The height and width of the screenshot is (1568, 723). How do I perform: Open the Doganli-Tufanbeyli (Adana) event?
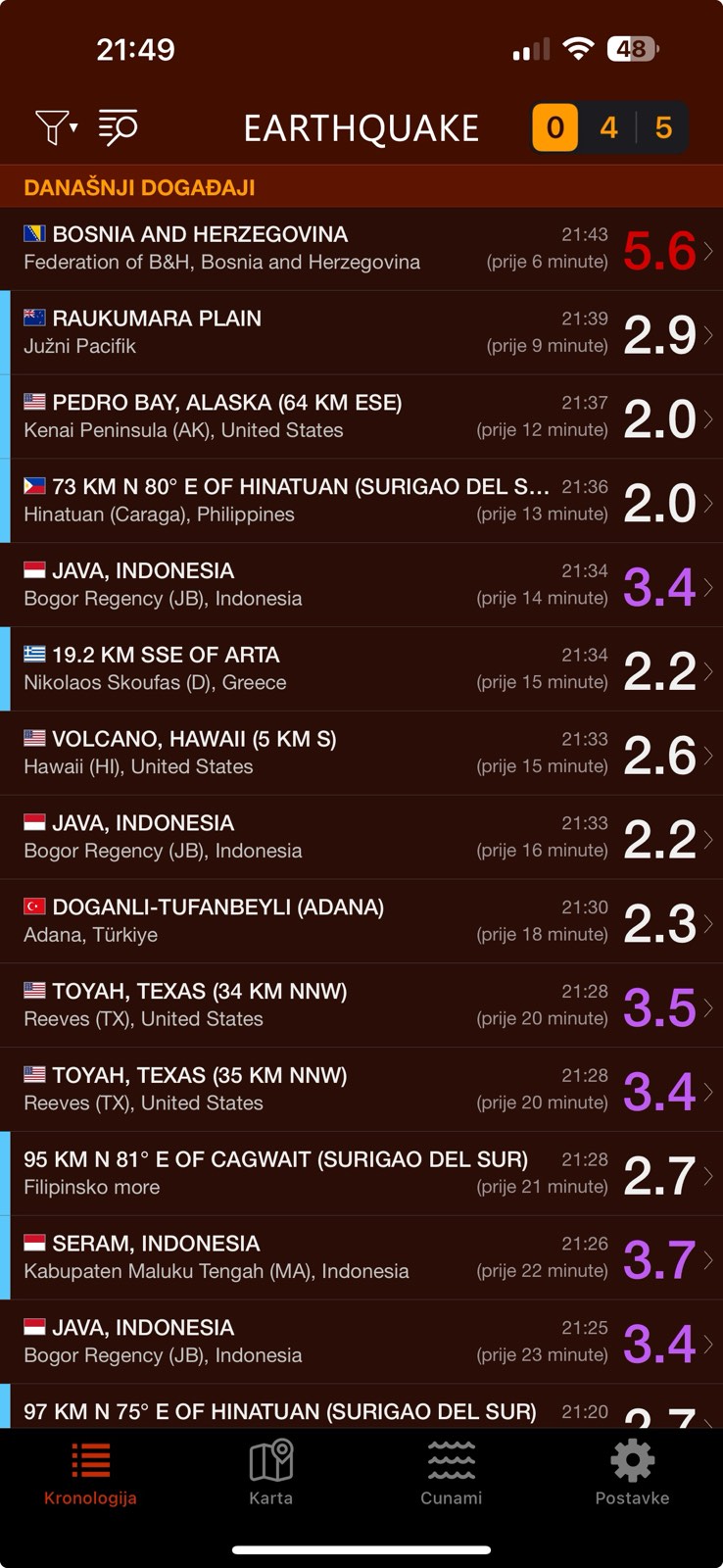(361, 921)
